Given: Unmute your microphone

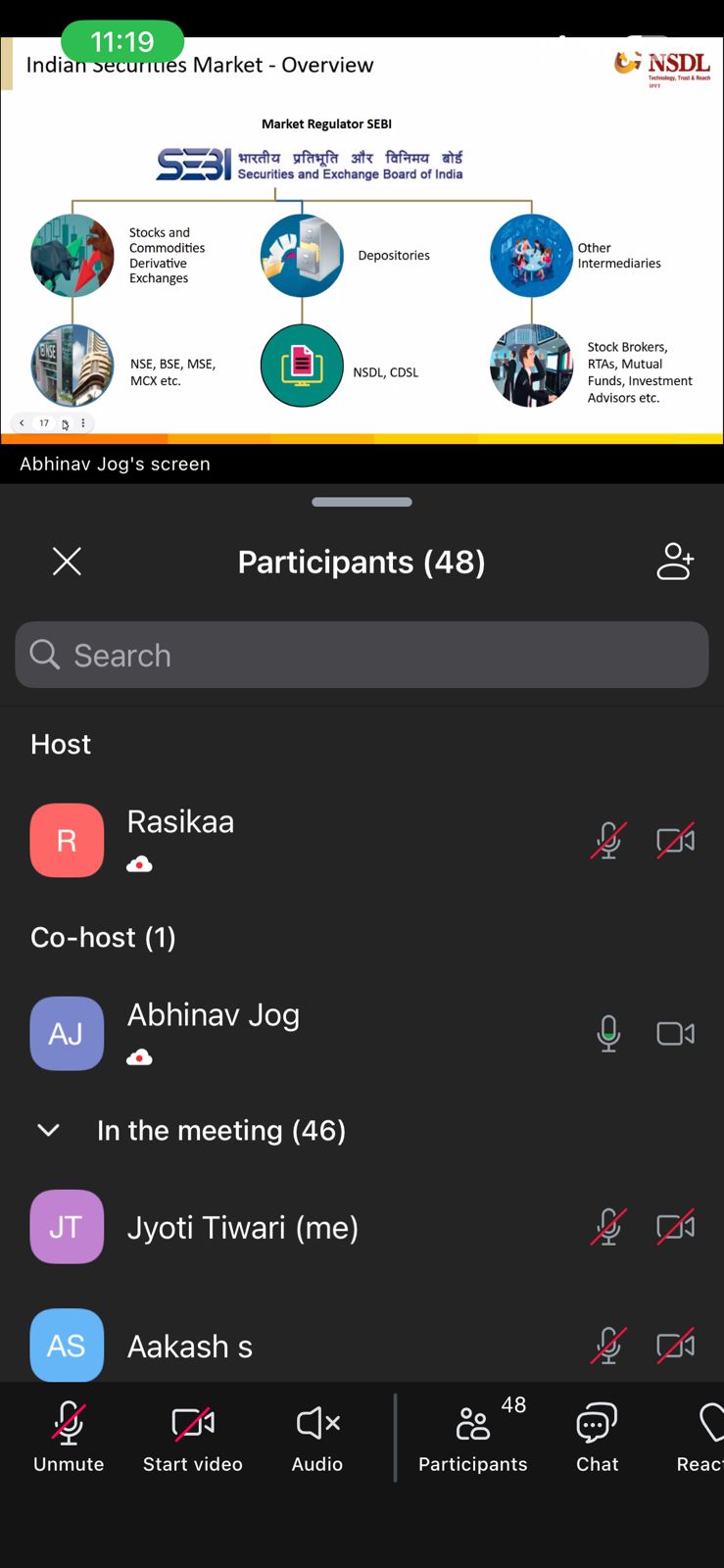Looking at the screenshot, I should point(69,1438).
